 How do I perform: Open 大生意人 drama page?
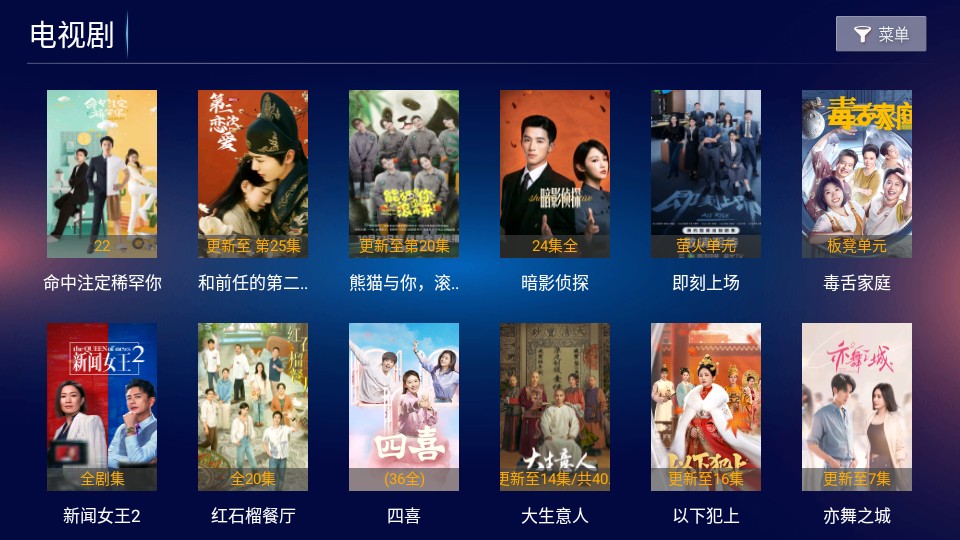[x=555, y=407]
